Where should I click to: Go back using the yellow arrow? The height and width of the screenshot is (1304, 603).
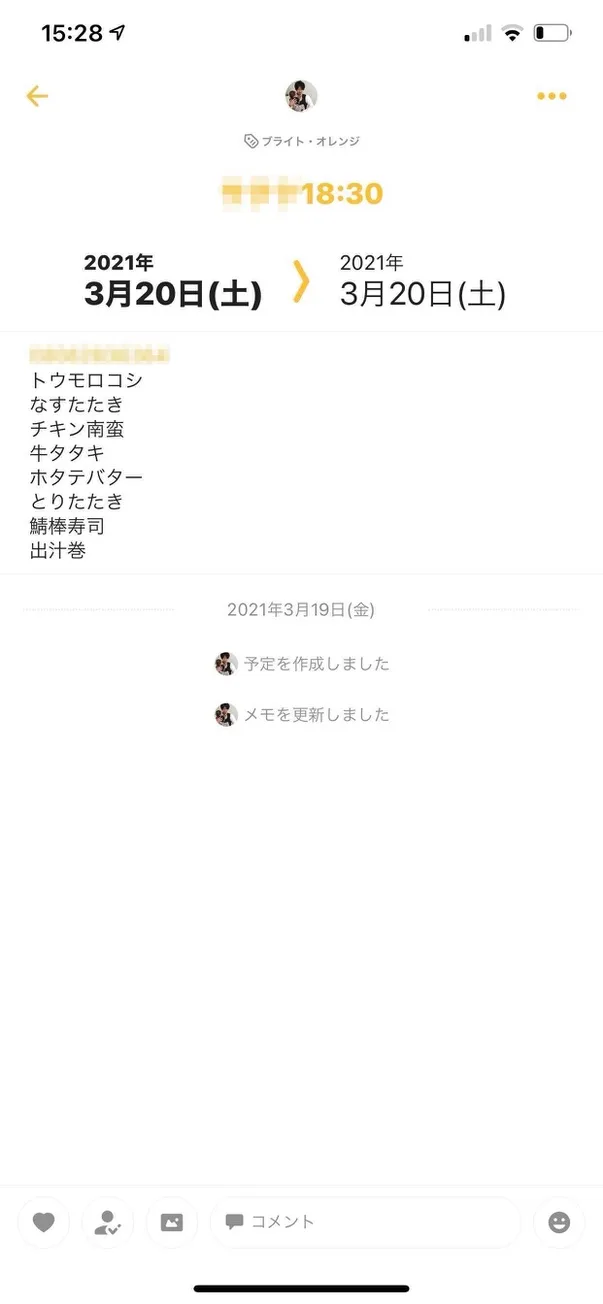[37, 96]
